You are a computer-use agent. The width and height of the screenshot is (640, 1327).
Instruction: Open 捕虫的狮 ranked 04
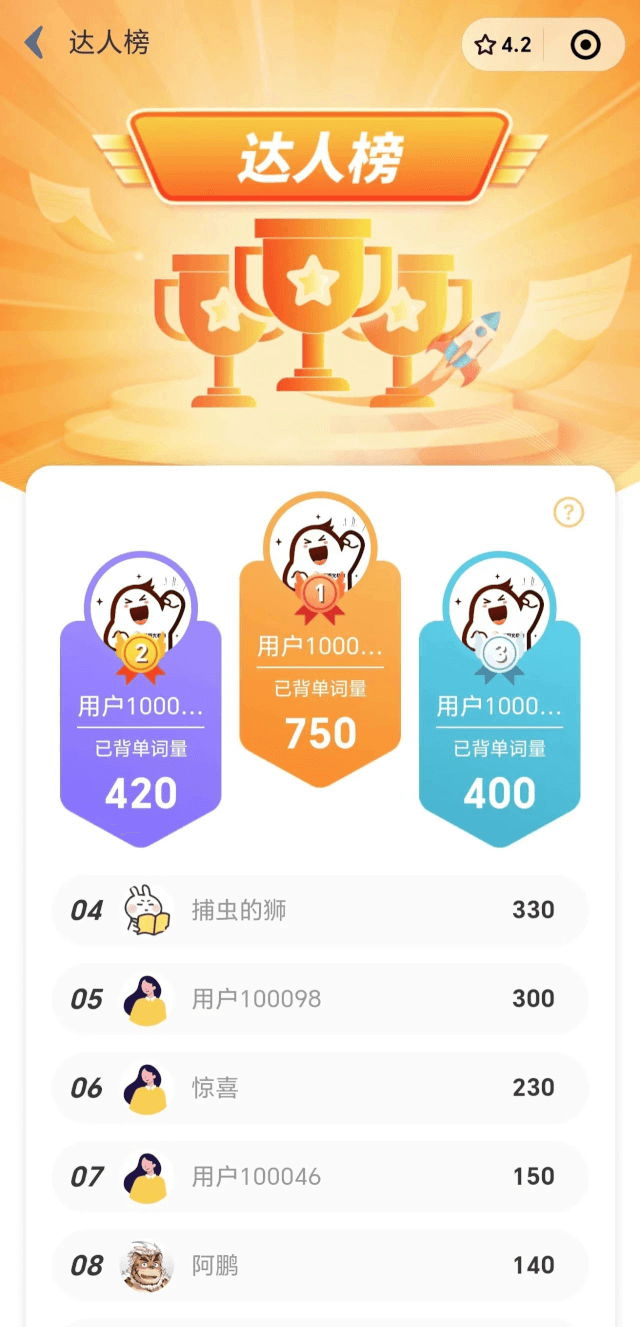(x=320, y=910)
